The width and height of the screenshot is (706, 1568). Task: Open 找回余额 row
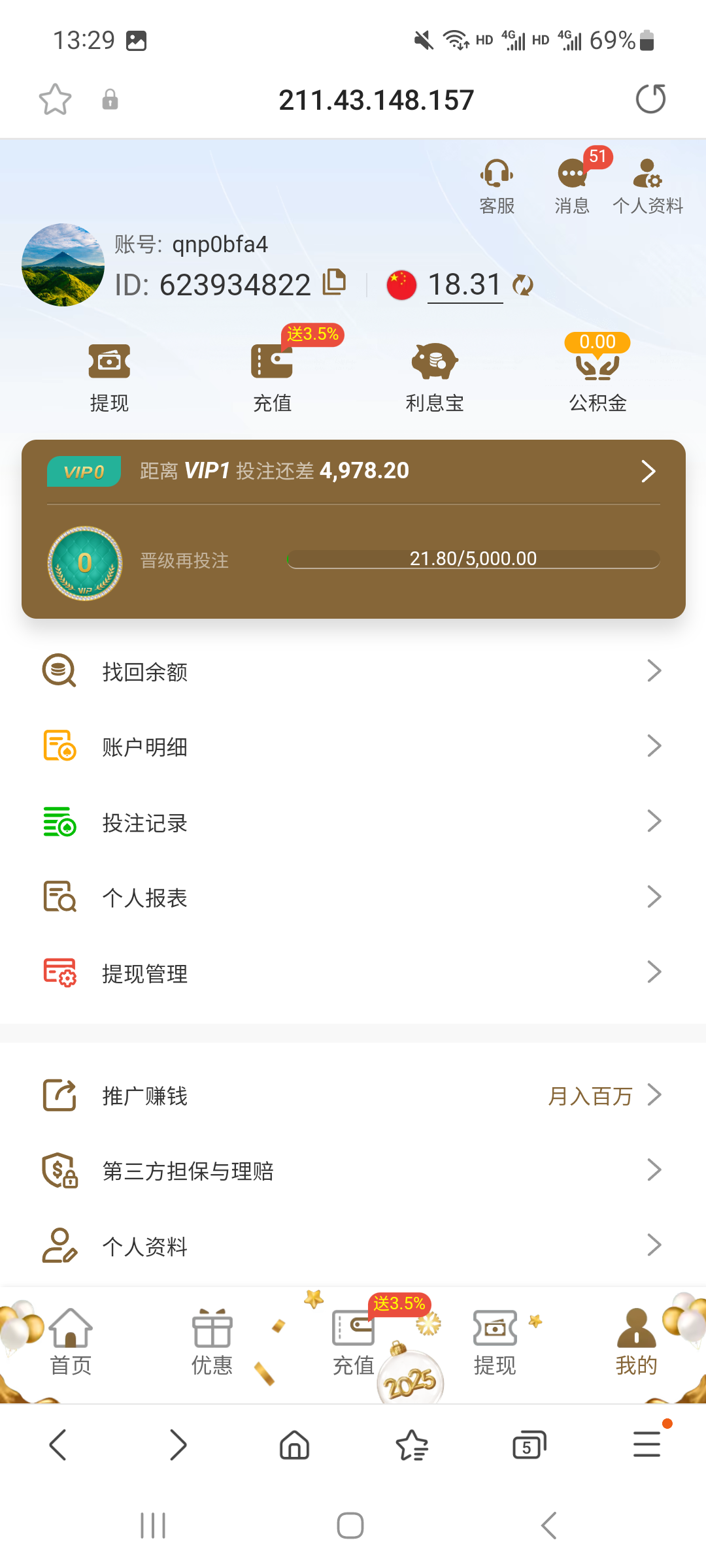pos(353,672)
